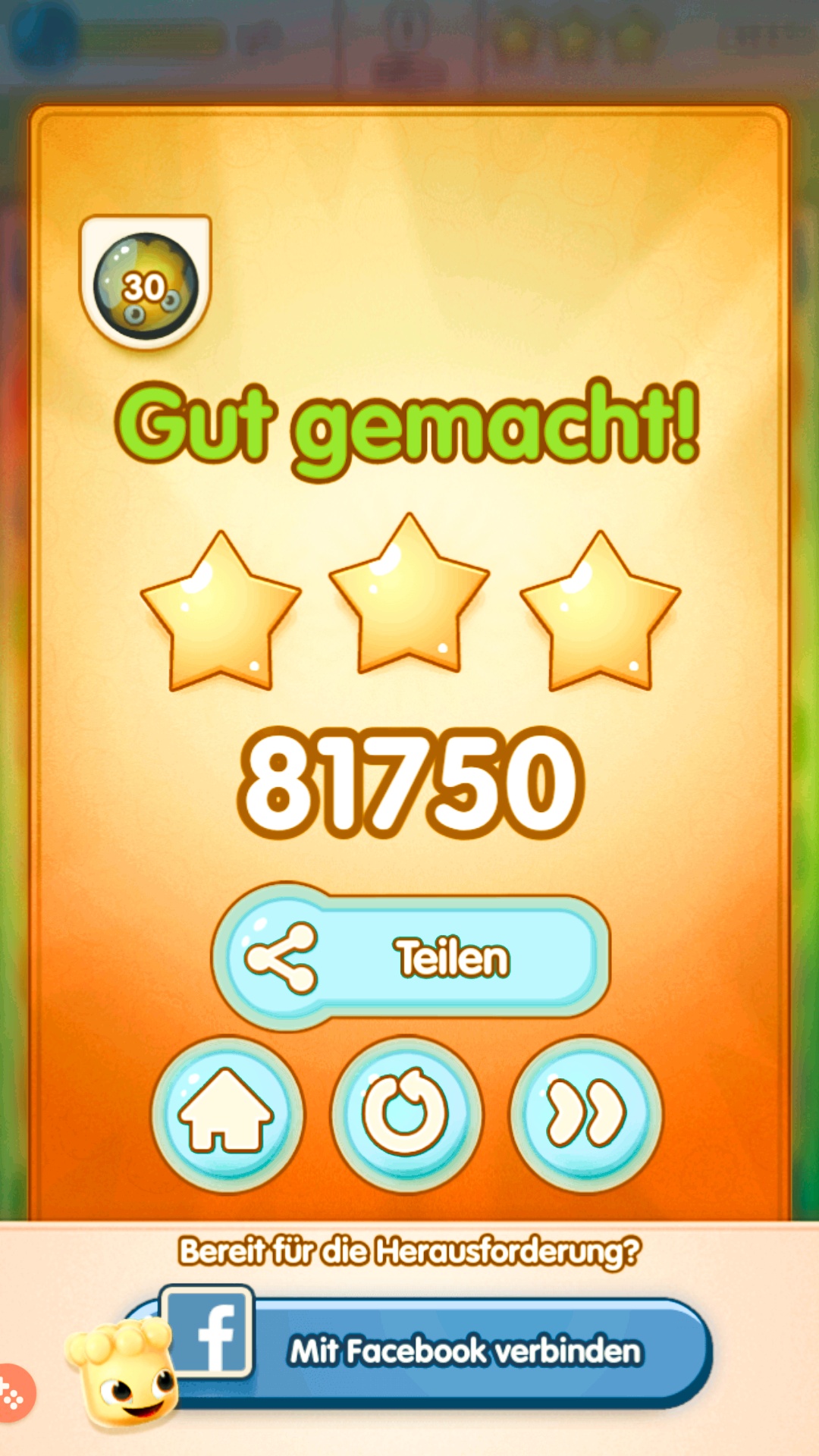Replay the level with the retry icon
This screenshot has height=1456, width=819.
406,1115
